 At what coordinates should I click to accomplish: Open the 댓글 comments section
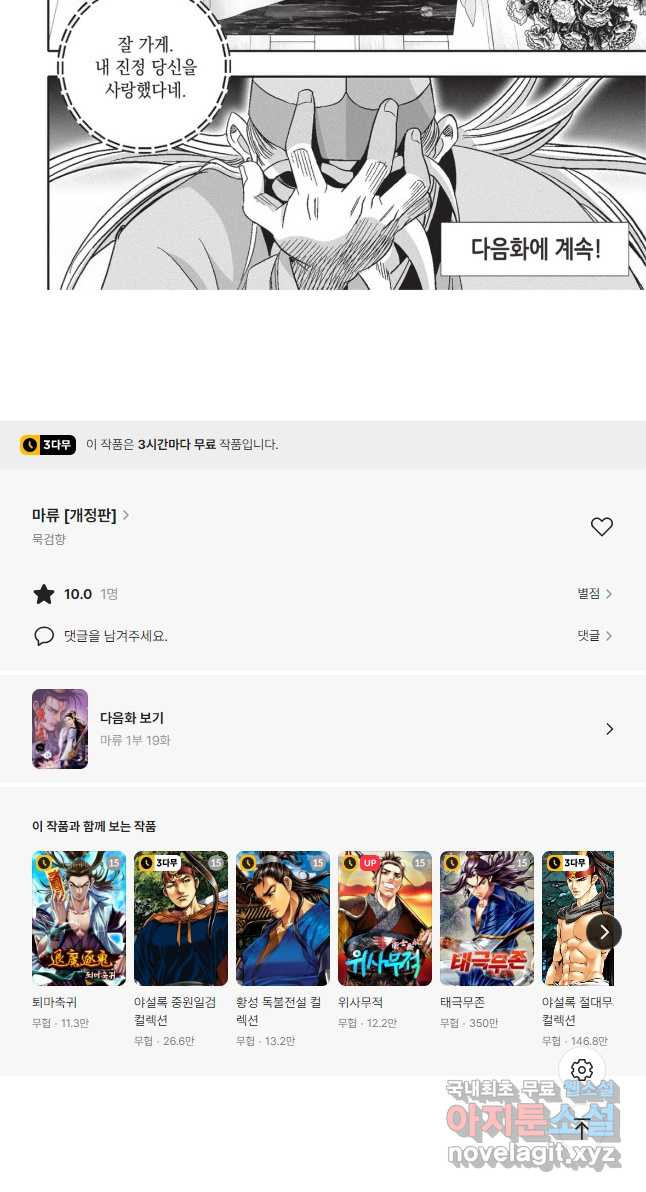594,636
